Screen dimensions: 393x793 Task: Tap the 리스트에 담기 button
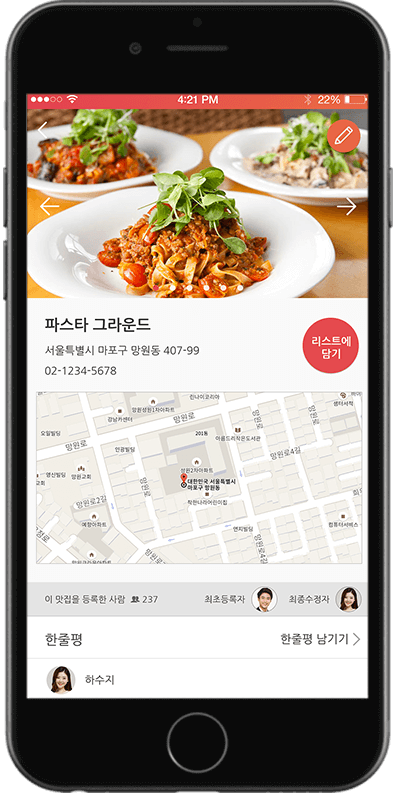point(331,346)
